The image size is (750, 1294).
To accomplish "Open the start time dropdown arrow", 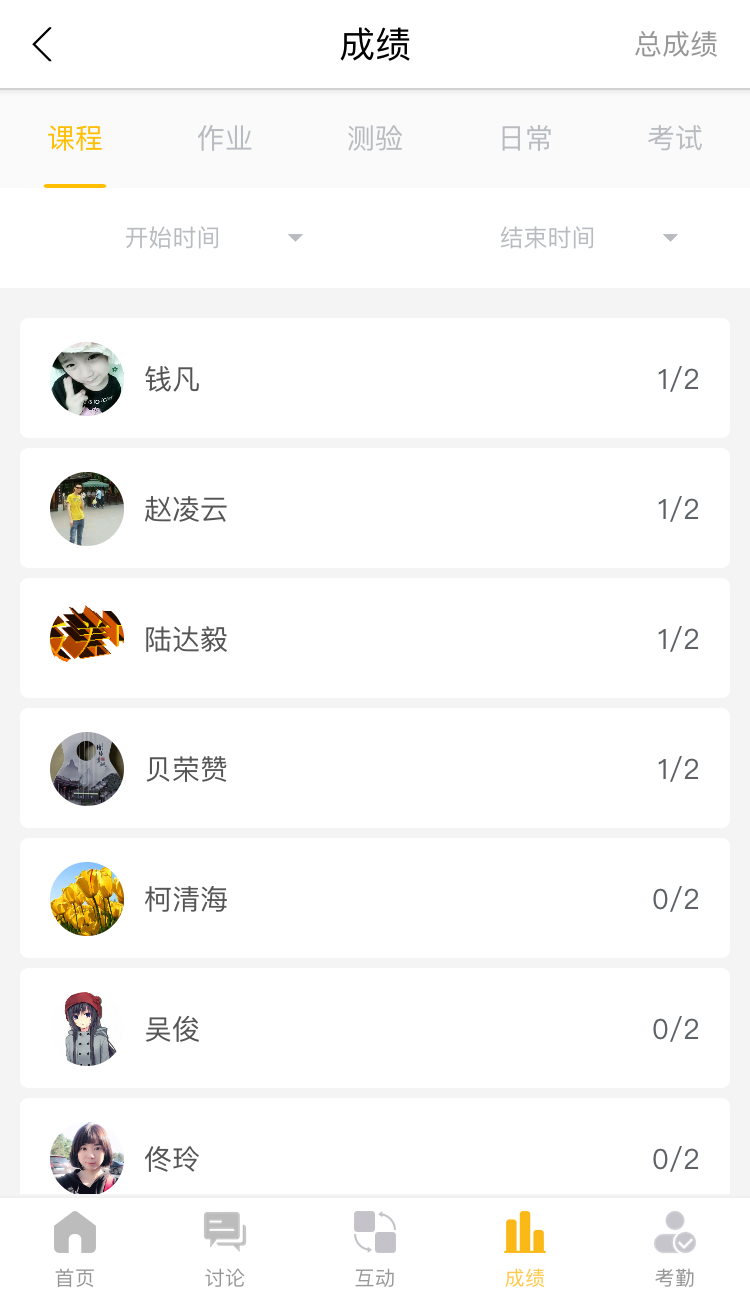I will tap(295, 238).
